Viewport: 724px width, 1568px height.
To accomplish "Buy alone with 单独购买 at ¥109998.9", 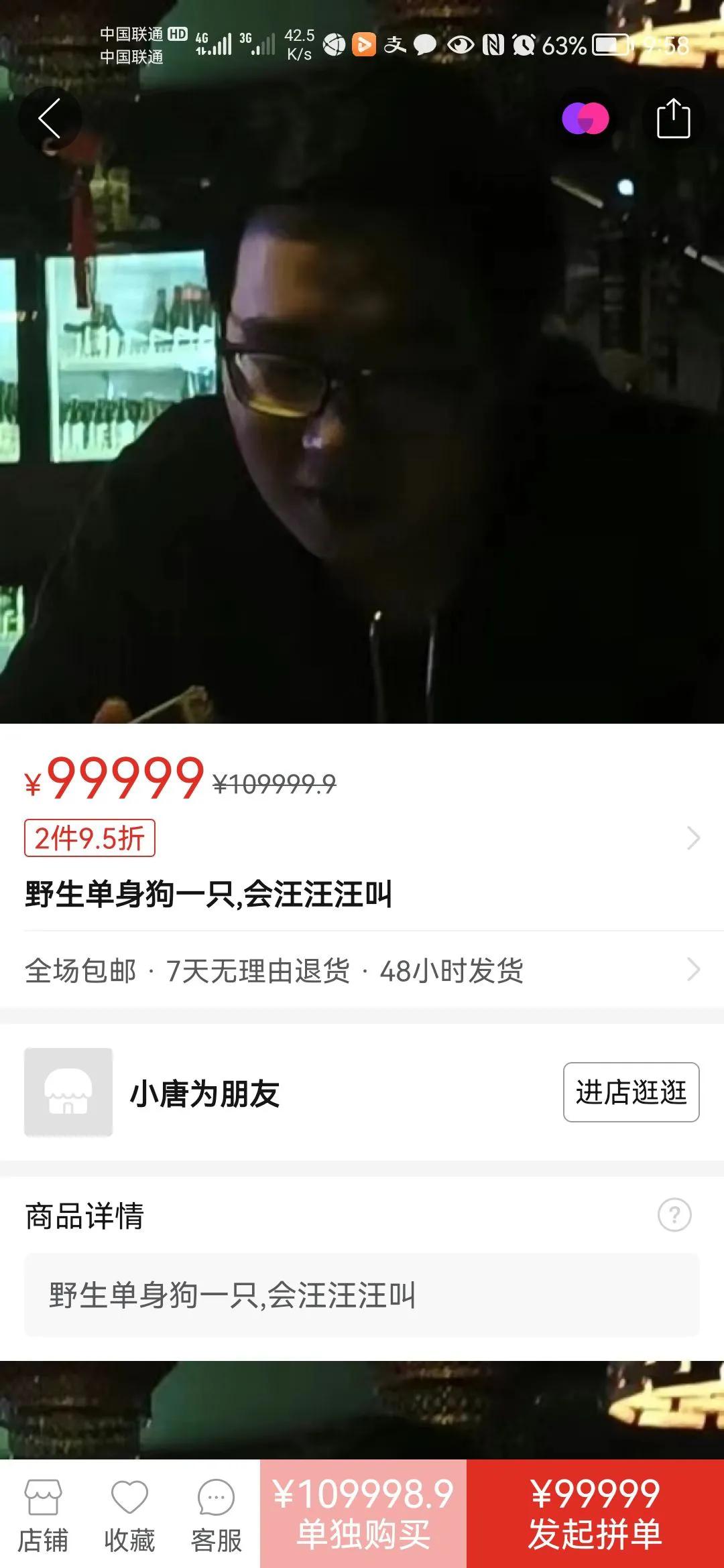I will pyautogui.click(x=363, y=1514).
